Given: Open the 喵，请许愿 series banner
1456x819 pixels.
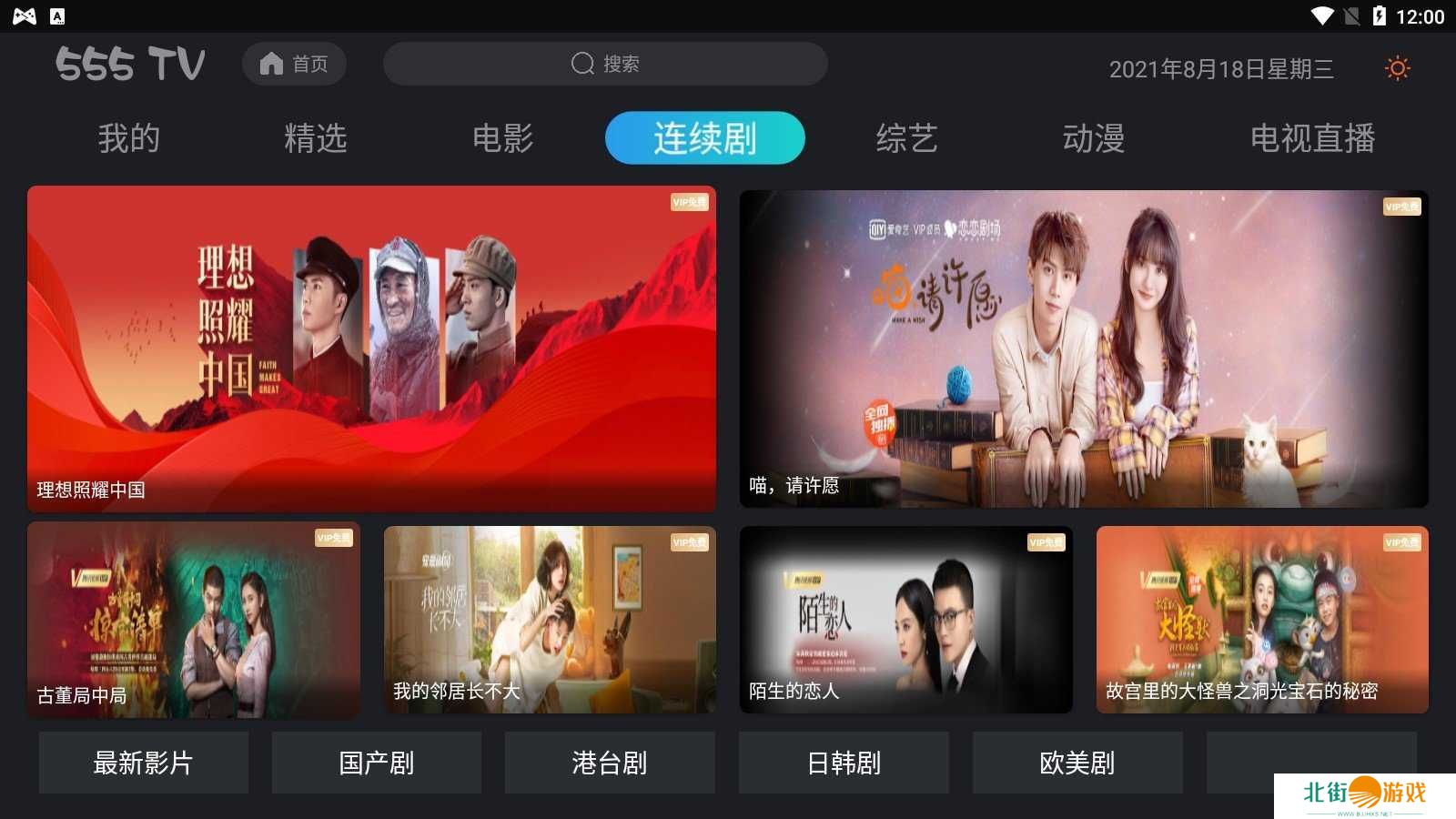Looking at the screenshot, I should coord(1084,348).
